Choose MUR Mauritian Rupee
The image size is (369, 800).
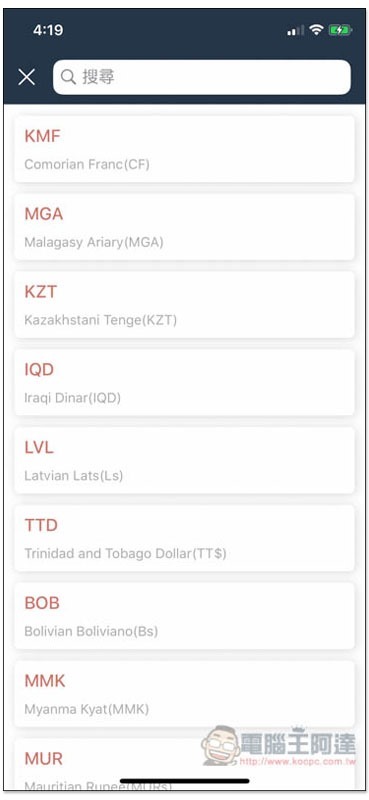point(184,764)
